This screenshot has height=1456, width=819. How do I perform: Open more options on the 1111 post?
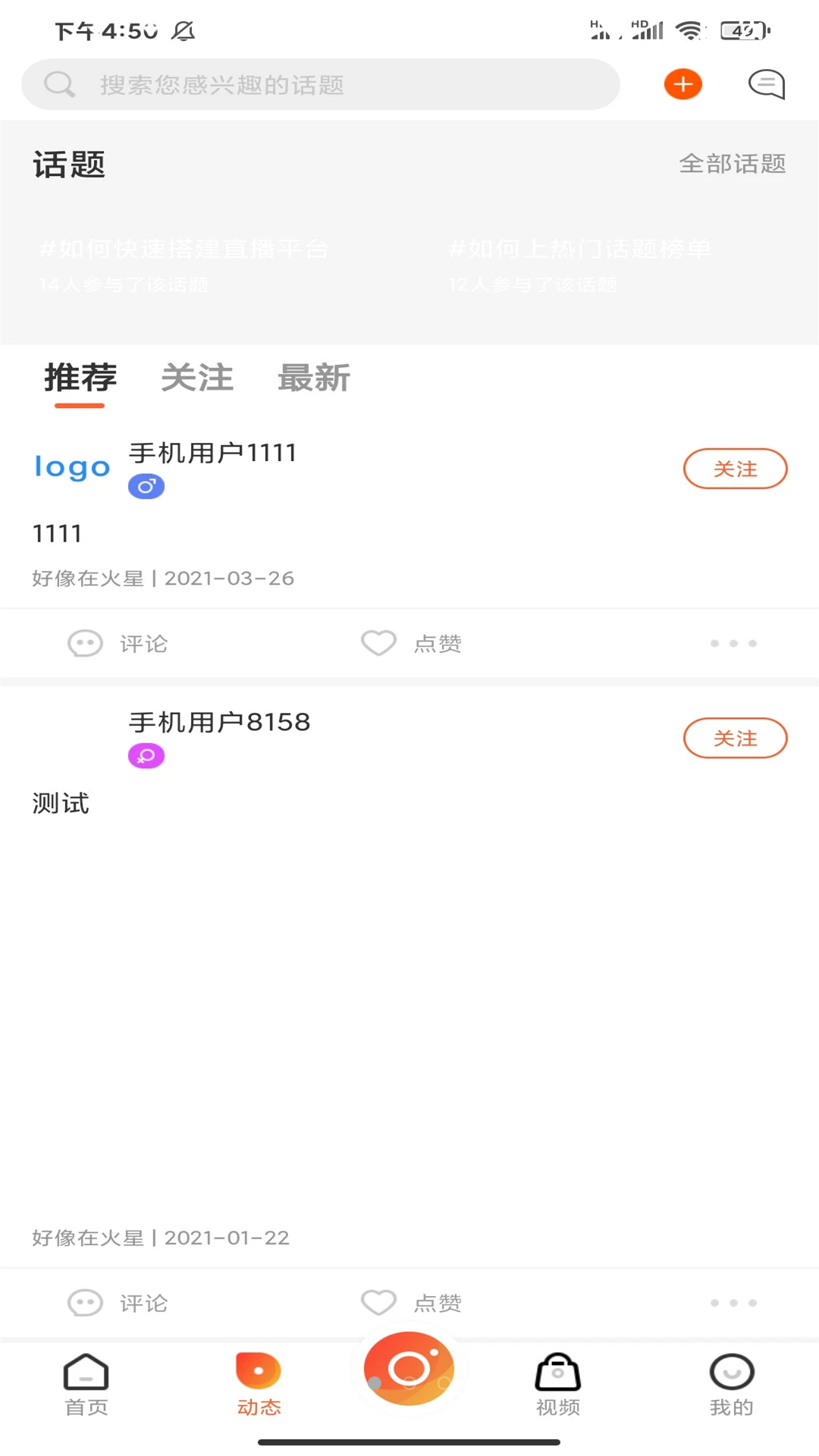733,643
